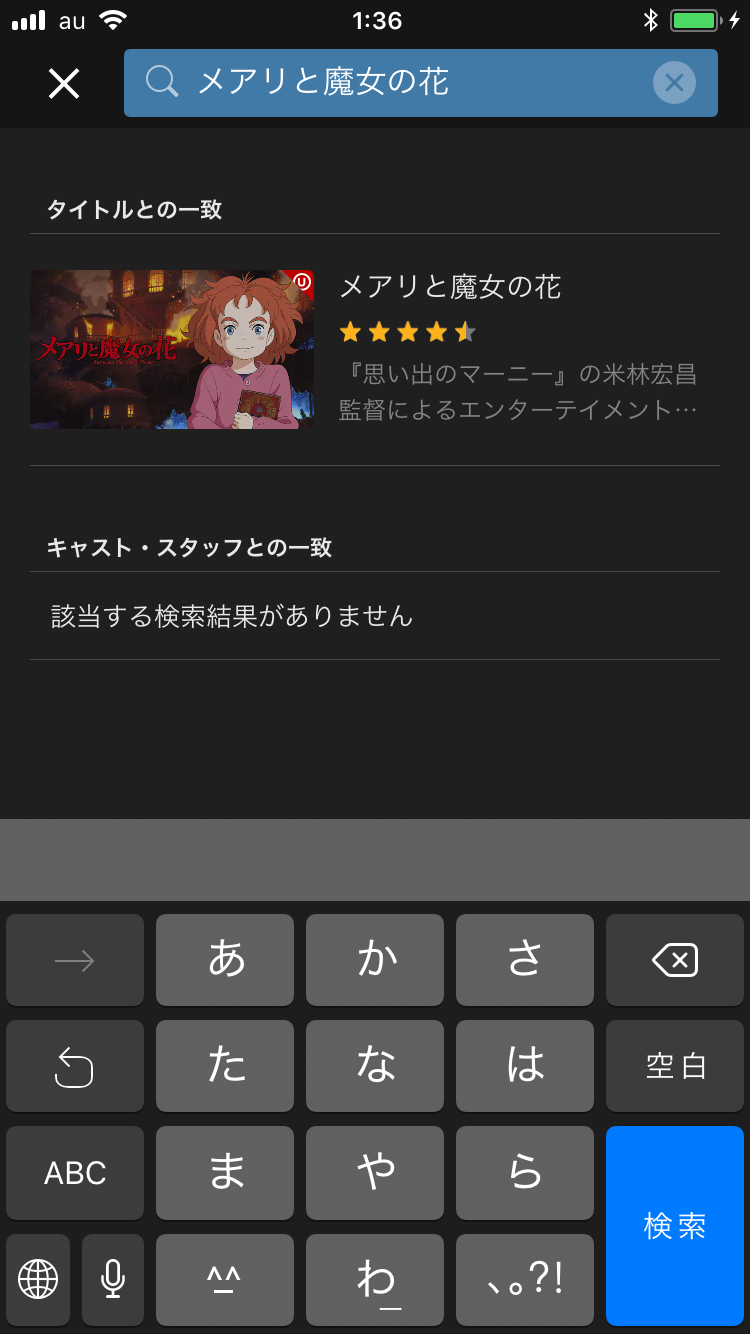Tap the backspace key on keyboard
This screenshot has width=750, height=1334.
click(x=675, y=961)
